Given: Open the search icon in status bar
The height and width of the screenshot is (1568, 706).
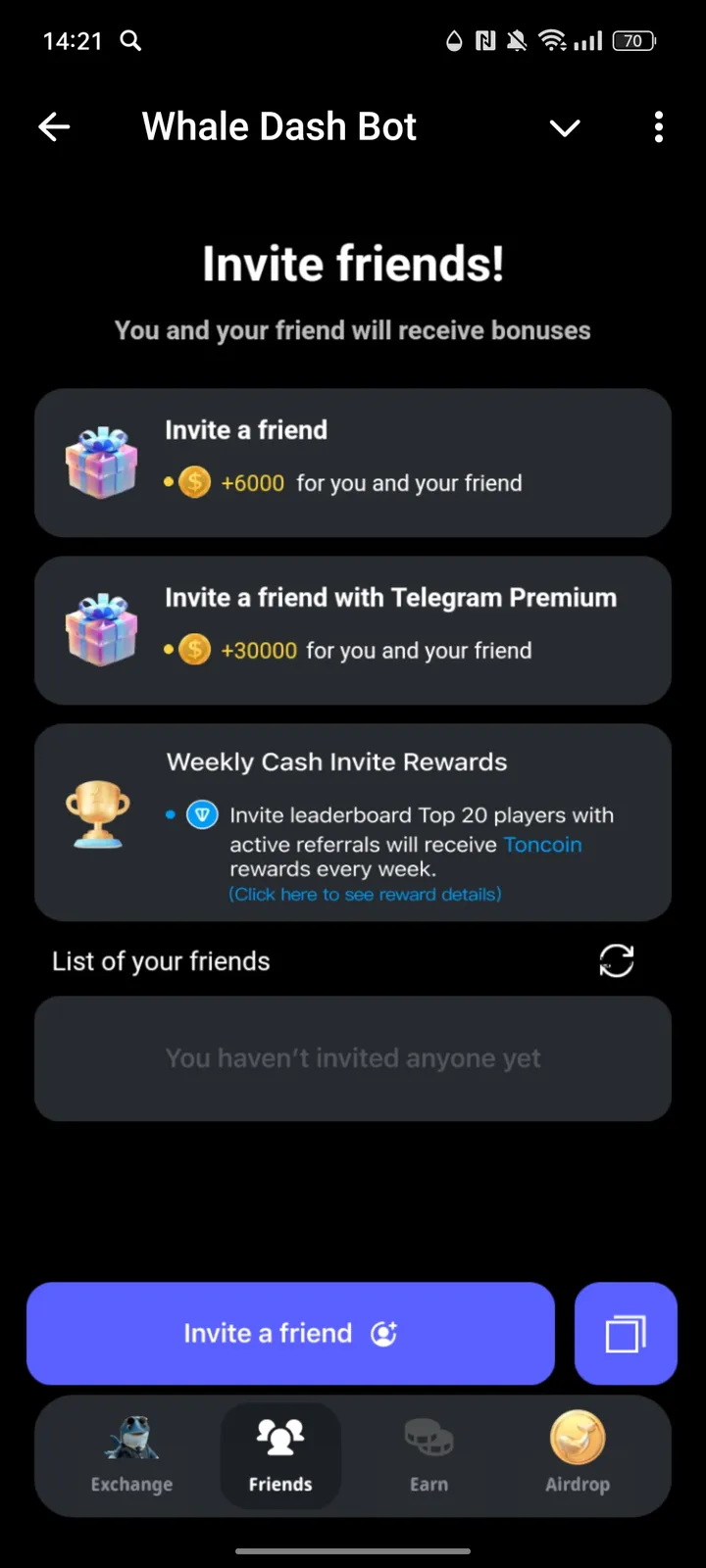Looking at the screenshot, I should pyautogui.click(x=130, y=41).
